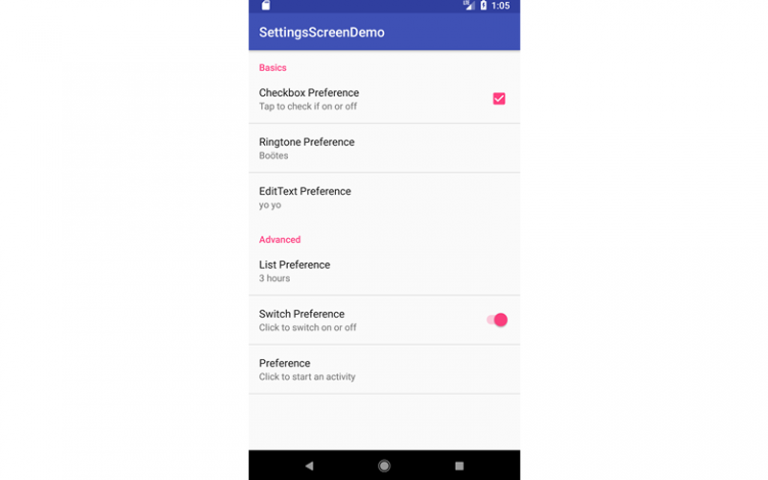This screenshot has width=768, height=480.
Task: Open List Preference options
Action: click(x=384, y=271)
